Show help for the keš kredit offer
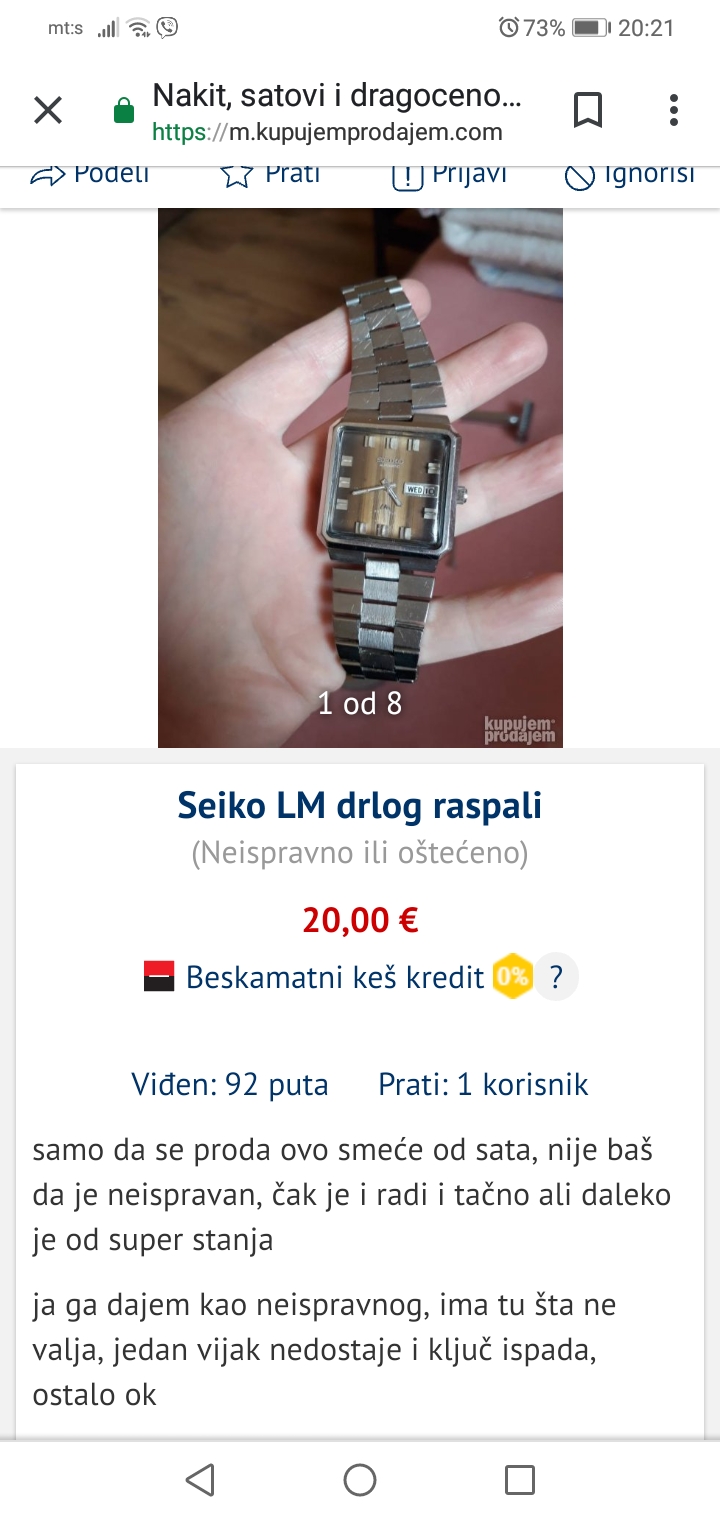Screen dimensions: 720x1520 click(557, 977)
